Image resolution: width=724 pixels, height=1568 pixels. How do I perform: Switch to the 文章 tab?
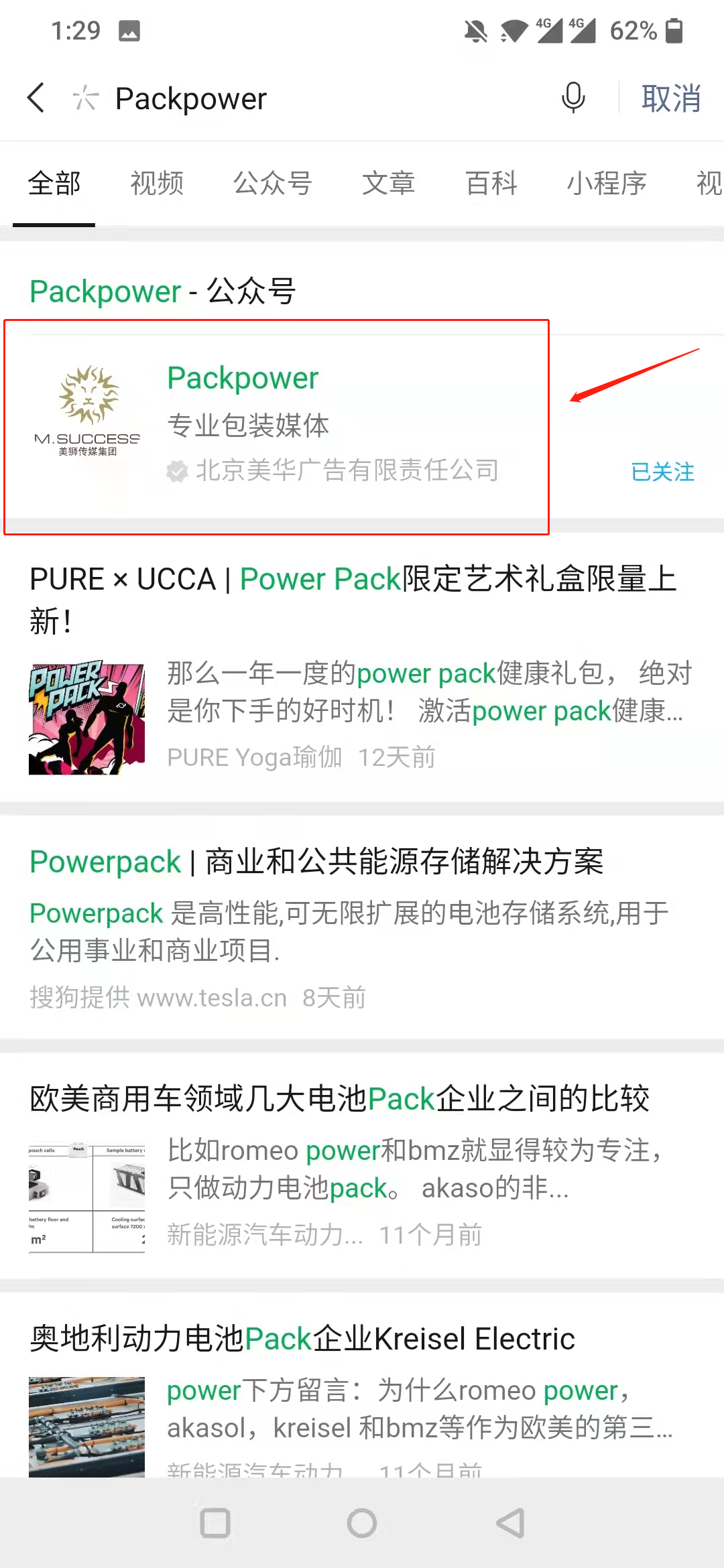click(389, 183)
